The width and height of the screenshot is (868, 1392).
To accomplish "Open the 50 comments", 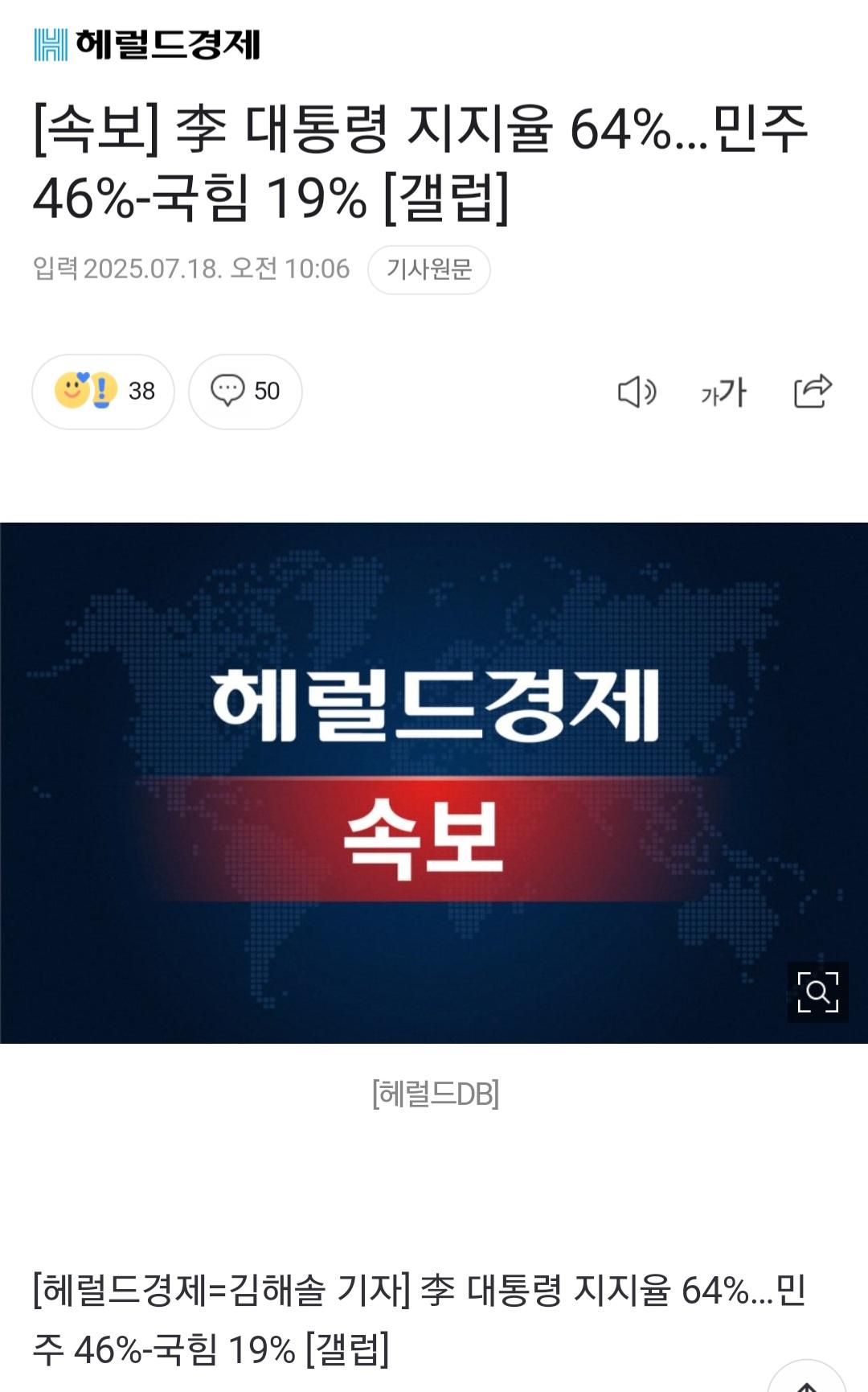I will click(245, 392).
